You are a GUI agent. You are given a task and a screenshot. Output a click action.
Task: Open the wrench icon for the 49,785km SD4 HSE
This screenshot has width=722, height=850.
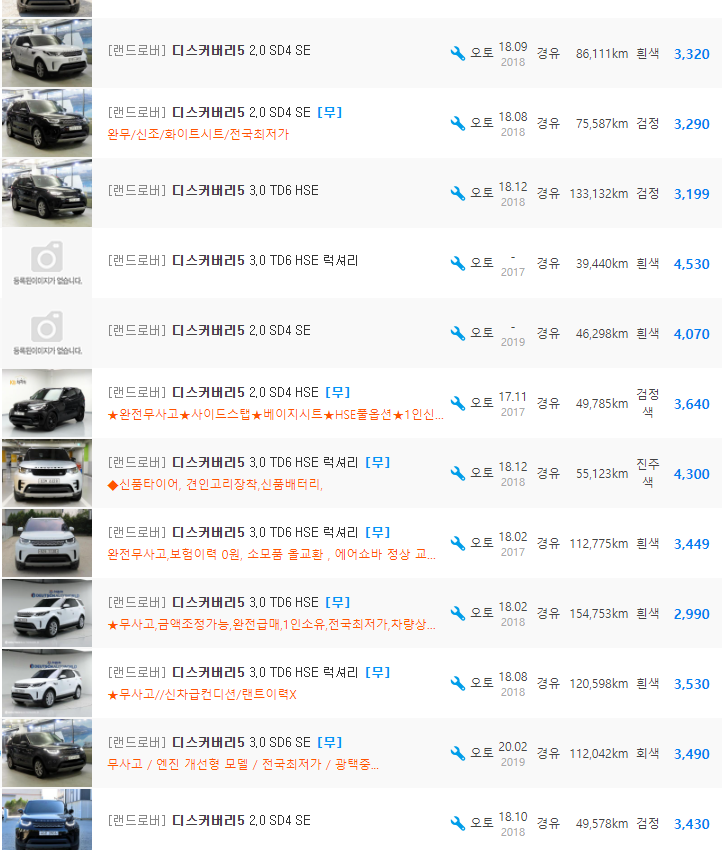click(x=459, y=401)
